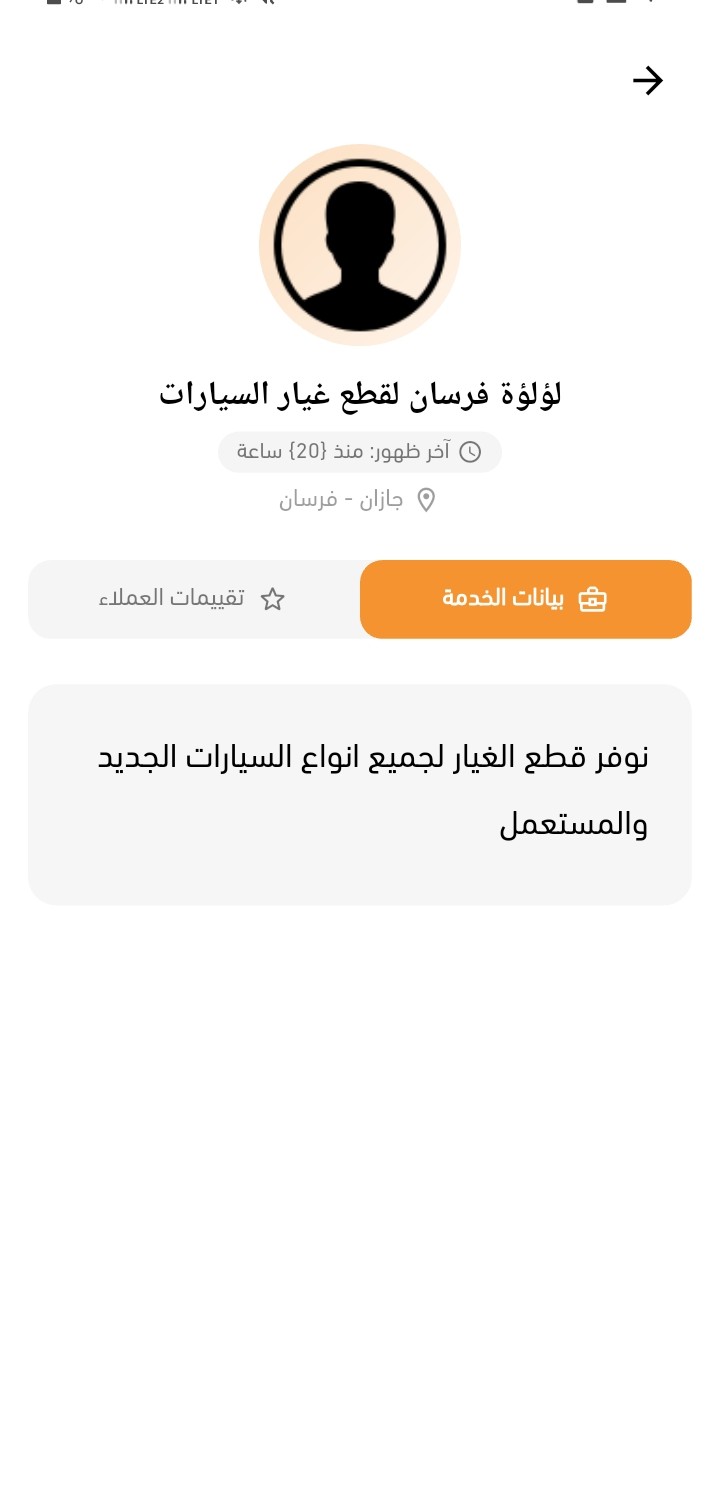Click the briefcase icon on service data button
Image resolution: width=720 pixels, height=1499 pixels.
point(594,599)
